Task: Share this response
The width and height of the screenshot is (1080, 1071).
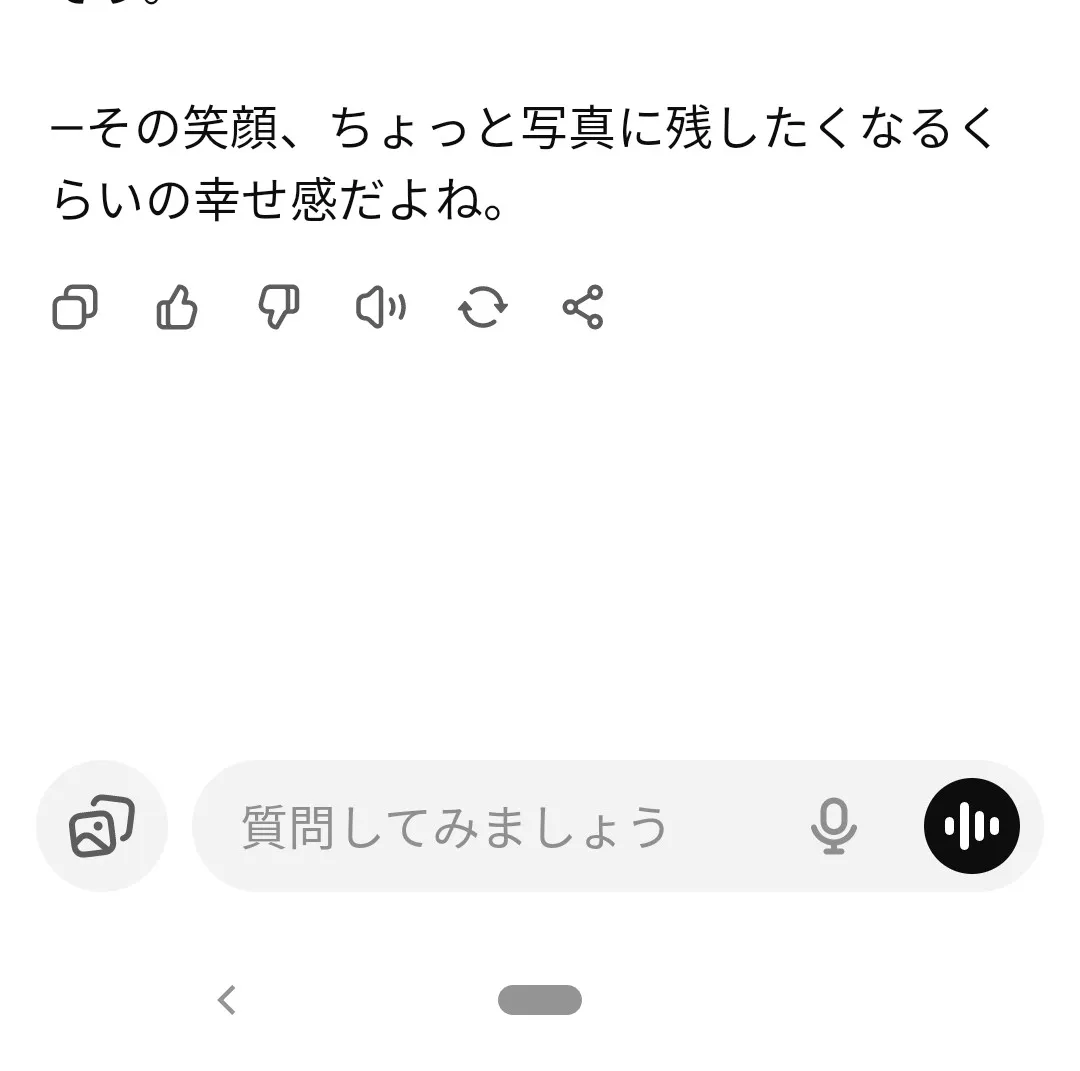Action: pyautogui.click(x=583, y=307)
